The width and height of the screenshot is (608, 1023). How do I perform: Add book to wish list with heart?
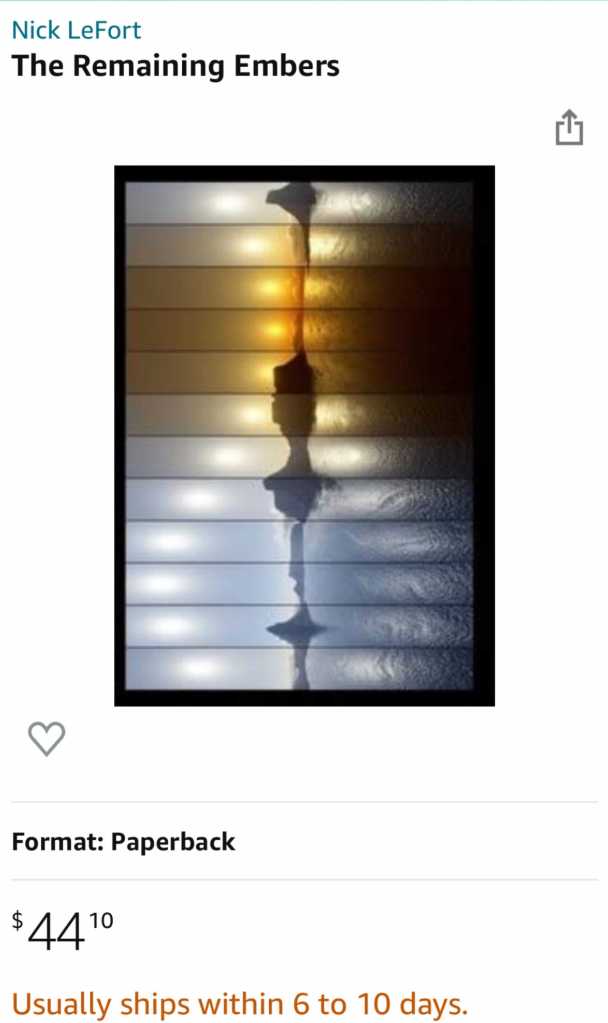coord(46,738)
